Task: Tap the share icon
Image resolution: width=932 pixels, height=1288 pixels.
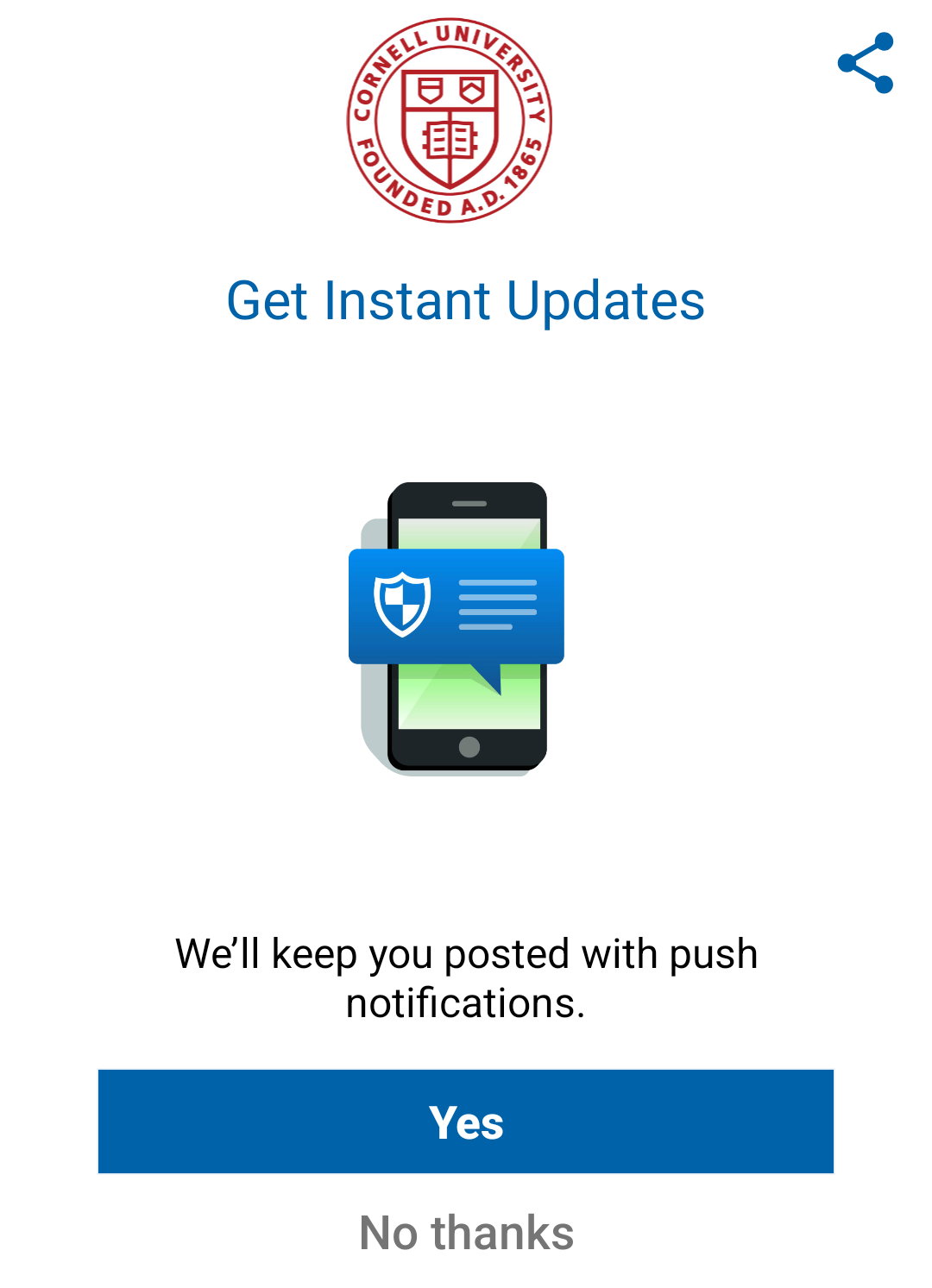Action: pyautogui.click(x=866, y=63)
